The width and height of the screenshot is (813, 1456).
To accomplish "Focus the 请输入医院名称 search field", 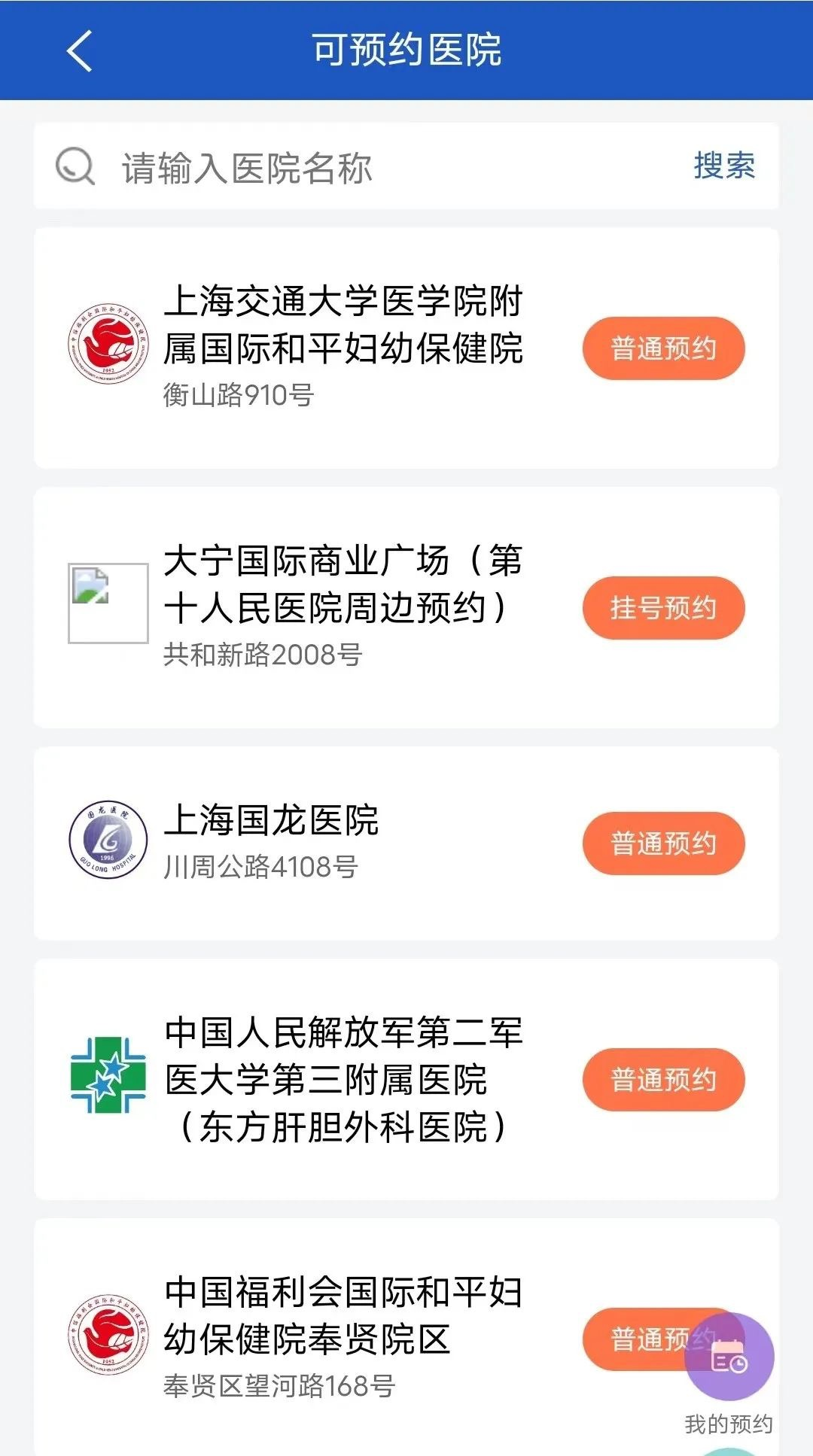I will tap(376, 167).
